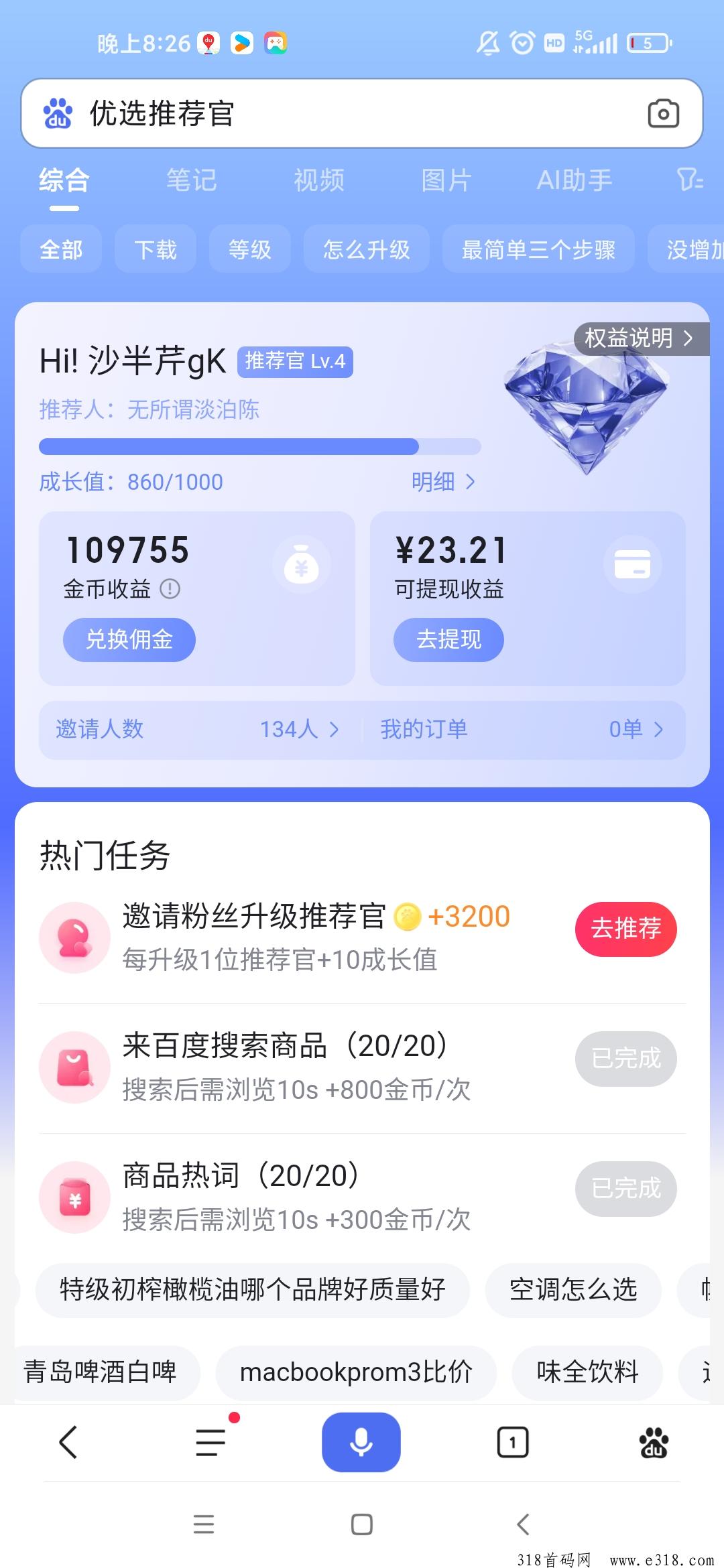Open the camera search icon
This screenshot has width=724, height=1568.
coord(663,113)
